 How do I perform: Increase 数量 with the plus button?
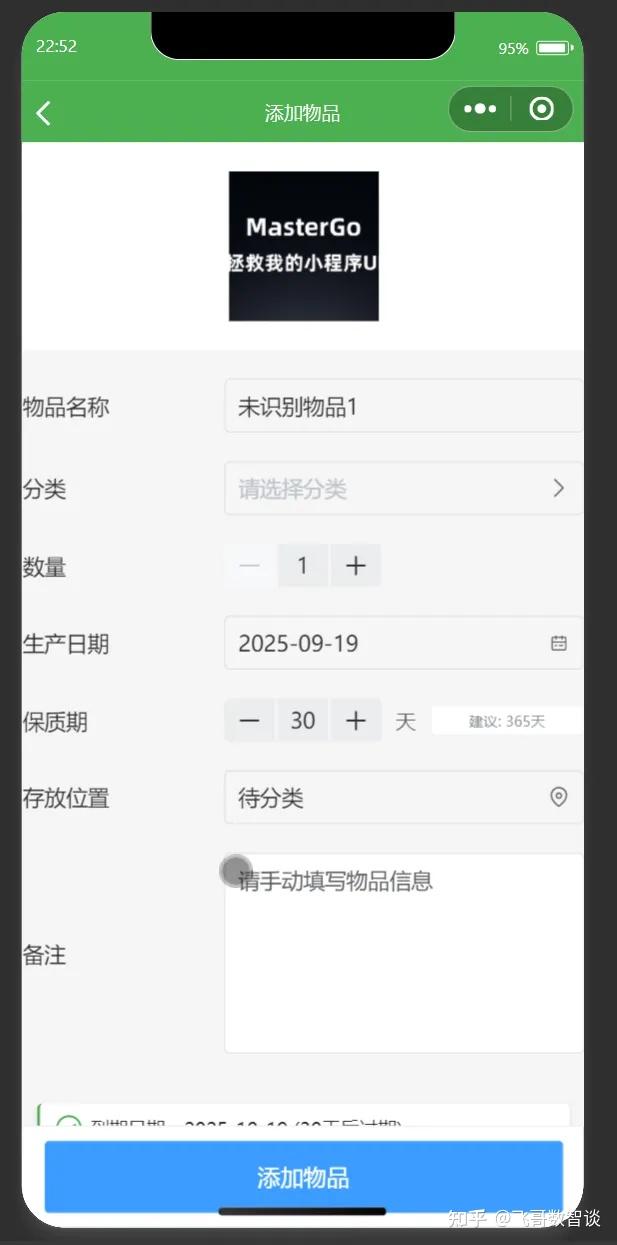pos(355,566)
